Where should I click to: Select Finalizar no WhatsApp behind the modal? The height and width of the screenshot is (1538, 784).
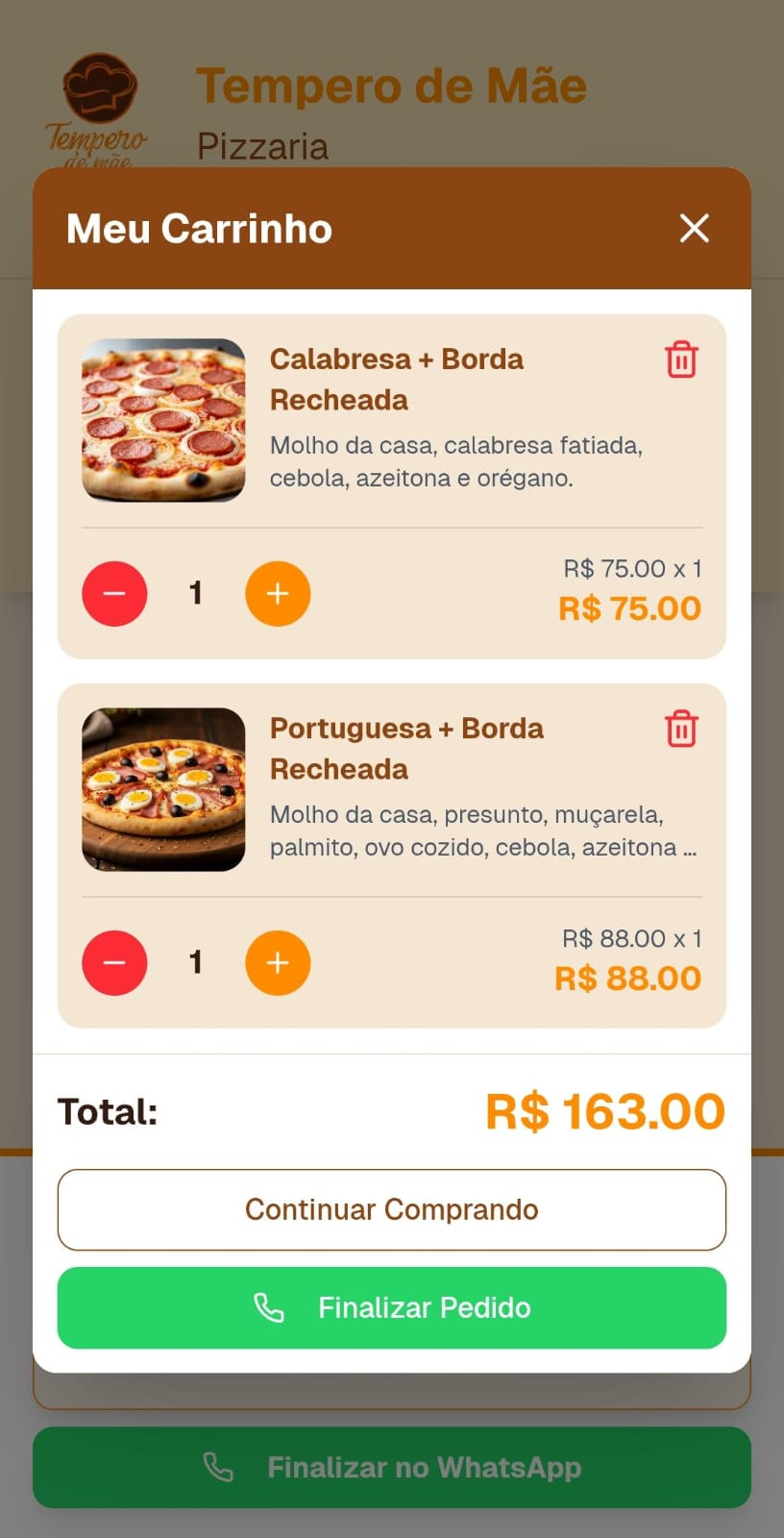click(392, 1467)
